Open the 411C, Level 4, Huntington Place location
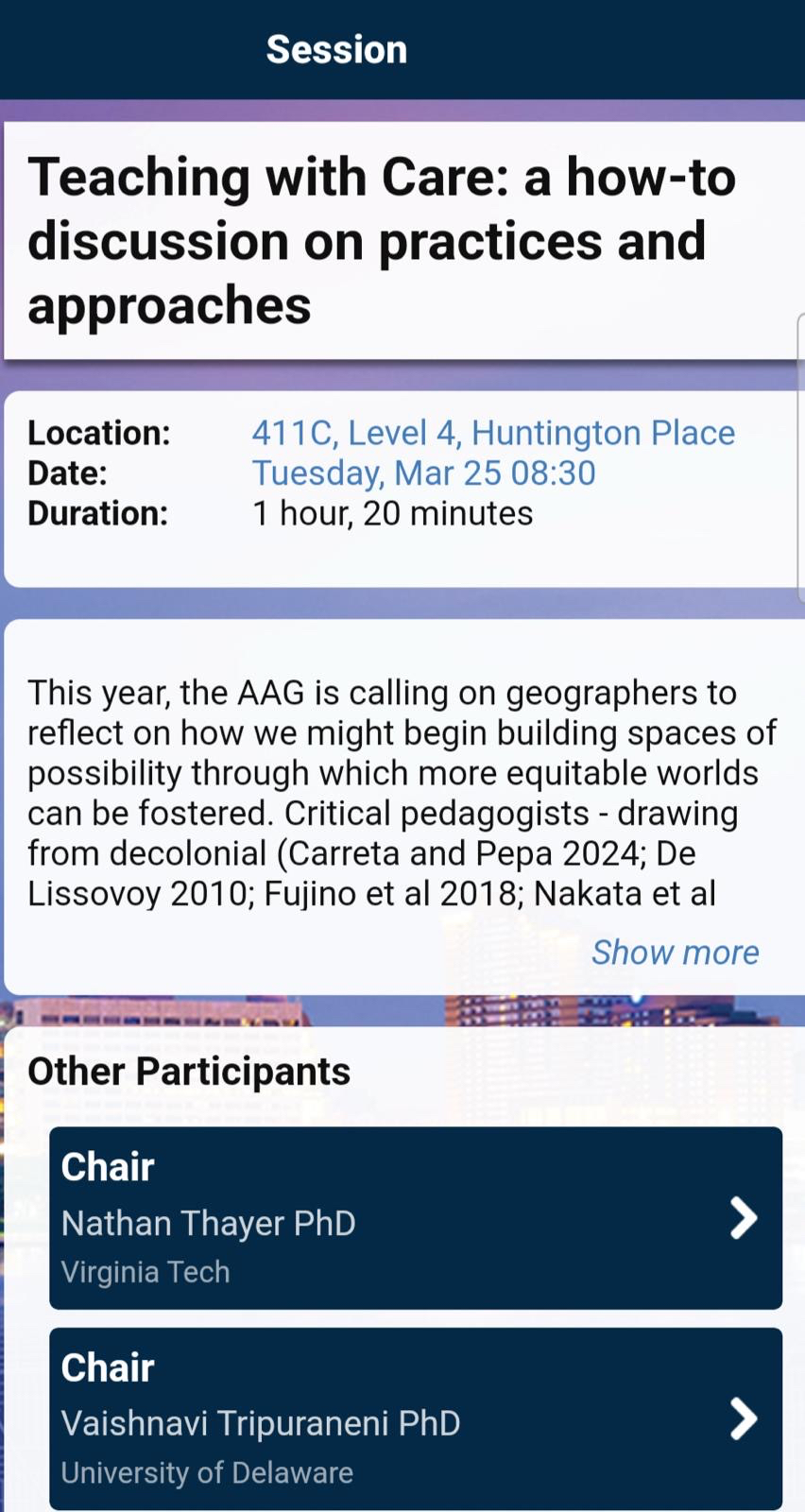Image resolution: width=805 pixels, height=1512 pixels. (x=492, y=433)
